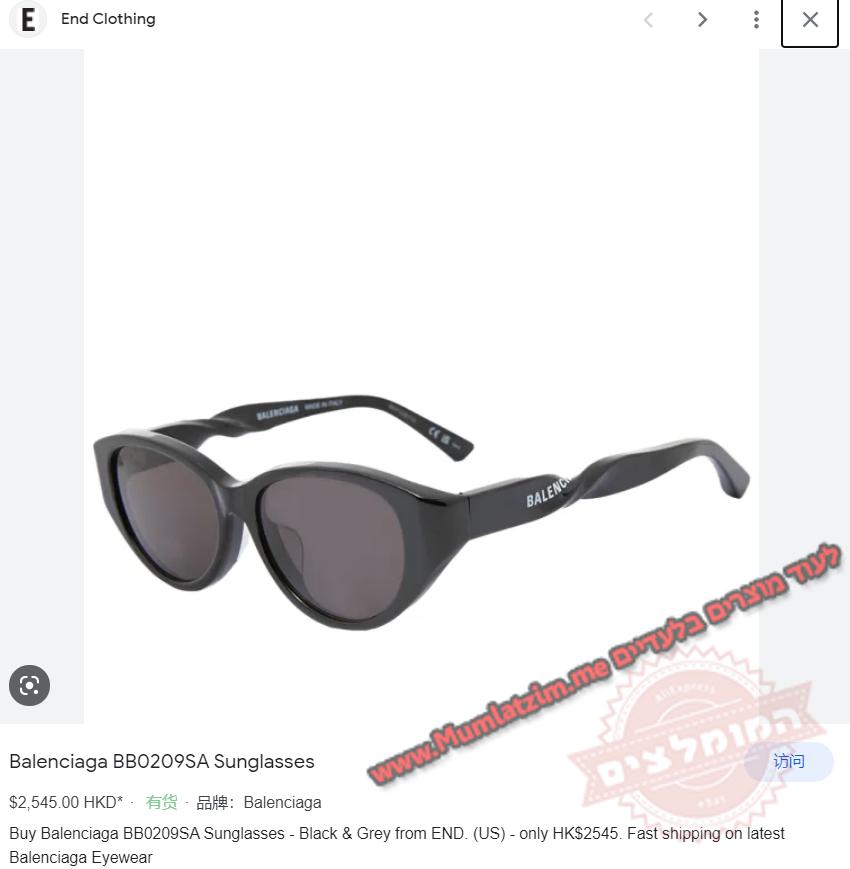Open End Clothing source site
Viewport: 850px width, 869px height.
click(107, 19)
